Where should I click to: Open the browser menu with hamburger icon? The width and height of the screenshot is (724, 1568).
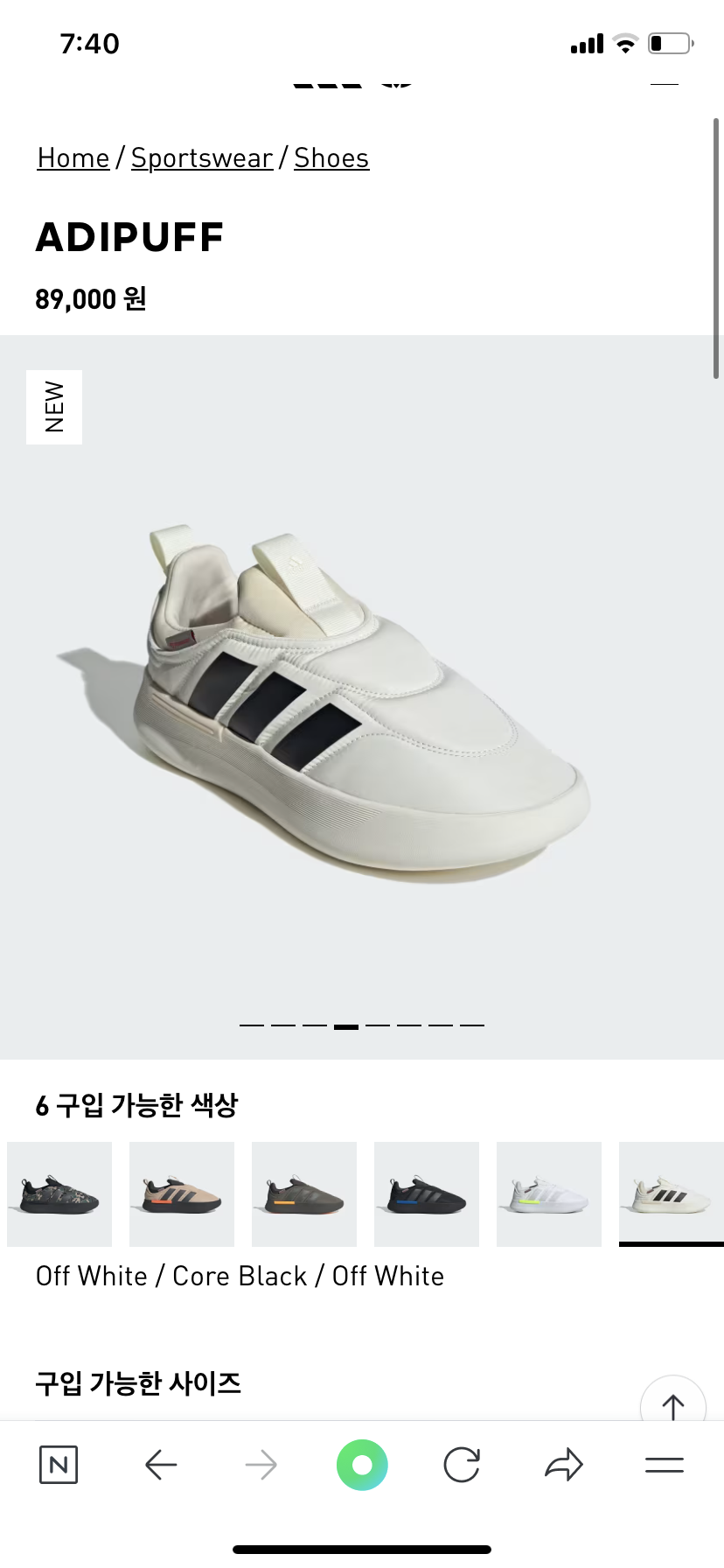point(664,1463)
